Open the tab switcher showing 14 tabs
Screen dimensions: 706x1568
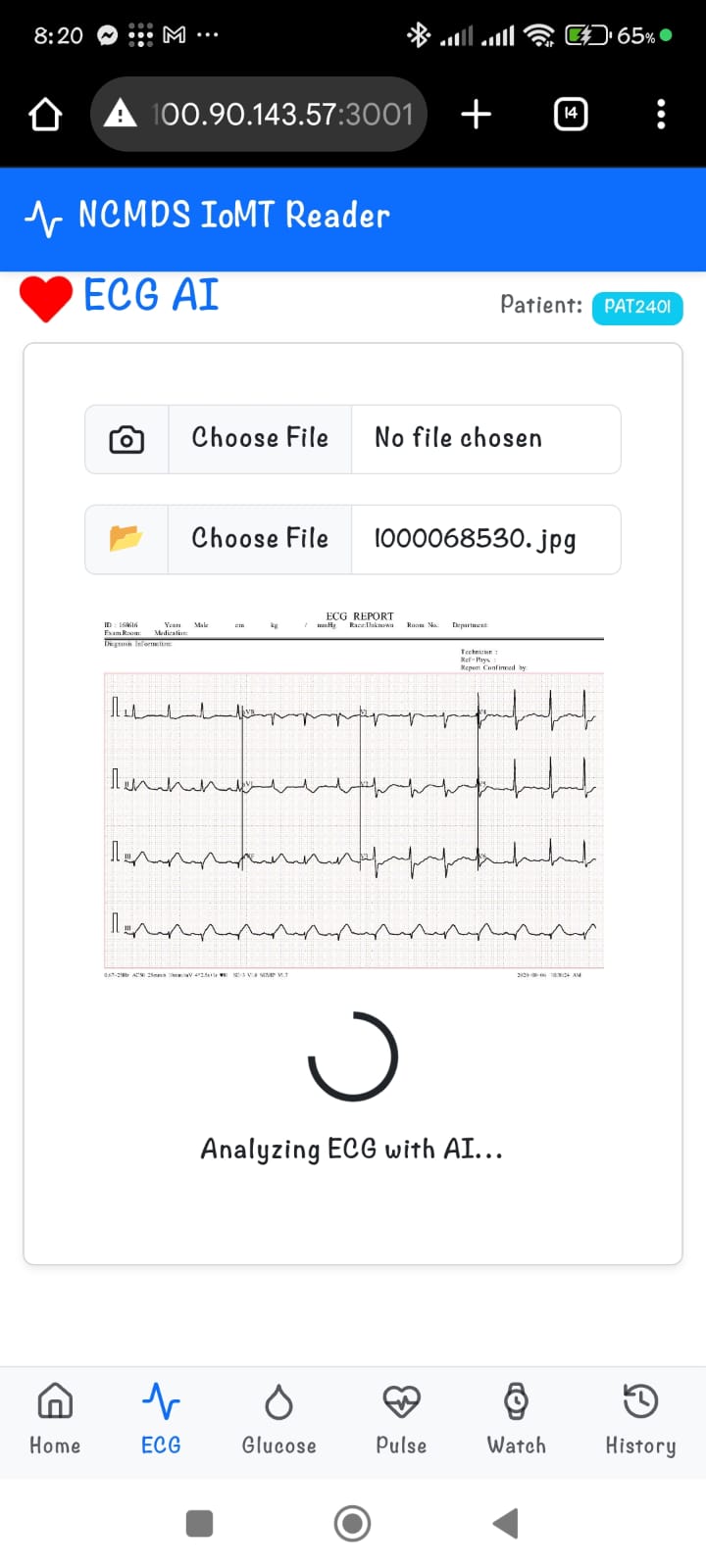tap(571, 115)
